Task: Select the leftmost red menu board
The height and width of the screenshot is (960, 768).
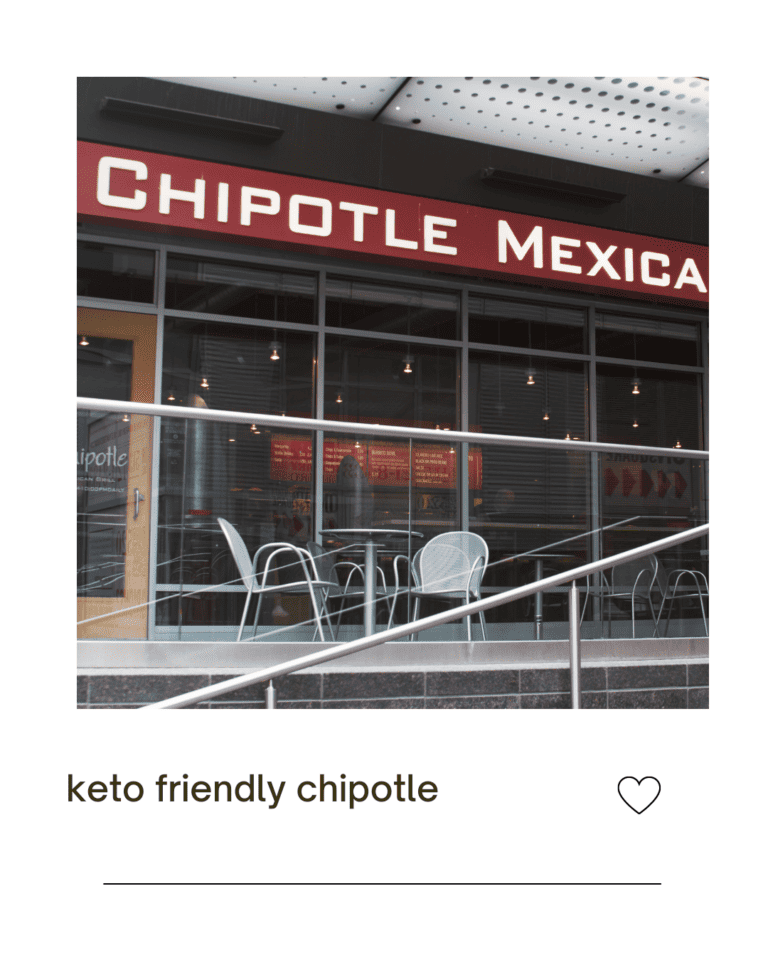Action: click(290, 463)
